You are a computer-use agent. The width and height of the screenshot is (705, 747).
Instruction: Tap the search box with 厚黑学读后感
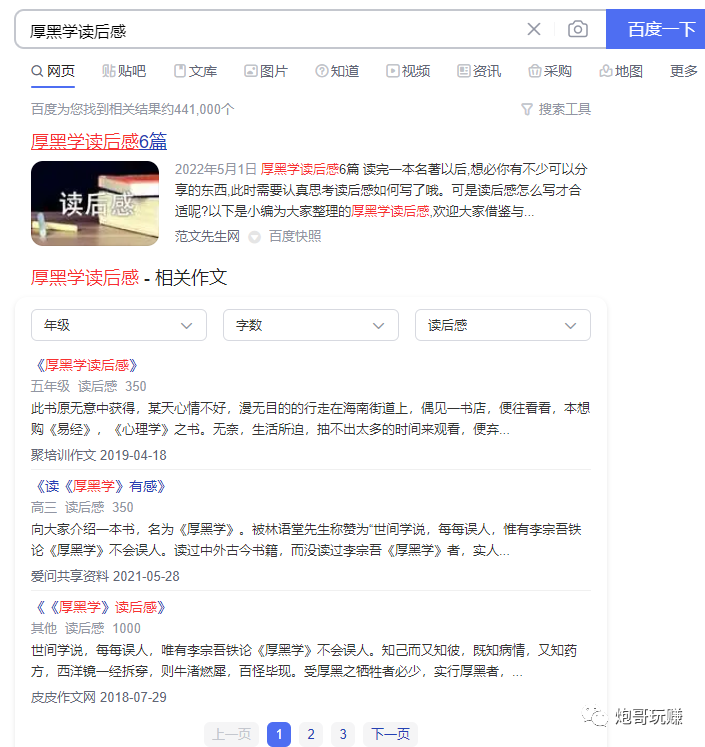(x=270, y=30)
